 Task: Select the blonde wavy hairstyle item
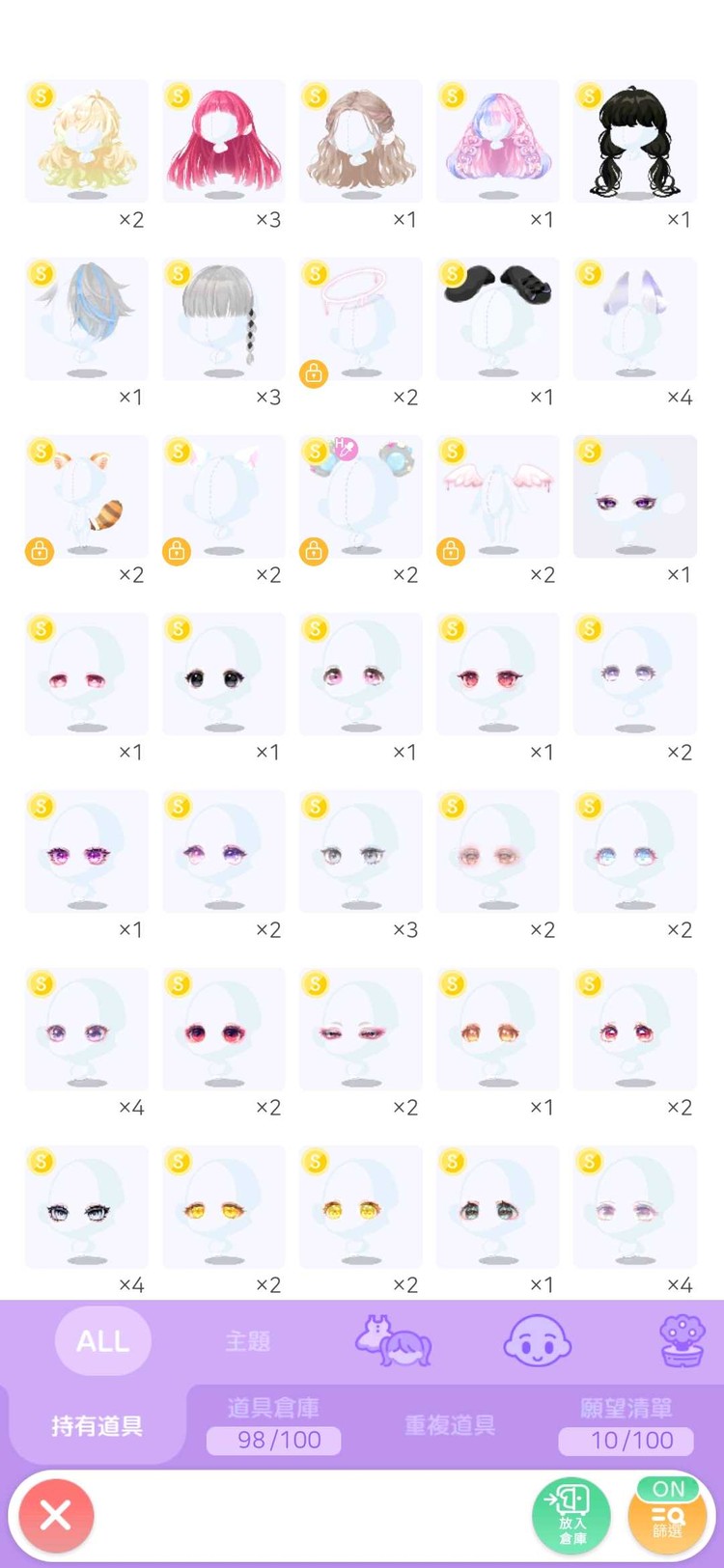coord(87,141)
